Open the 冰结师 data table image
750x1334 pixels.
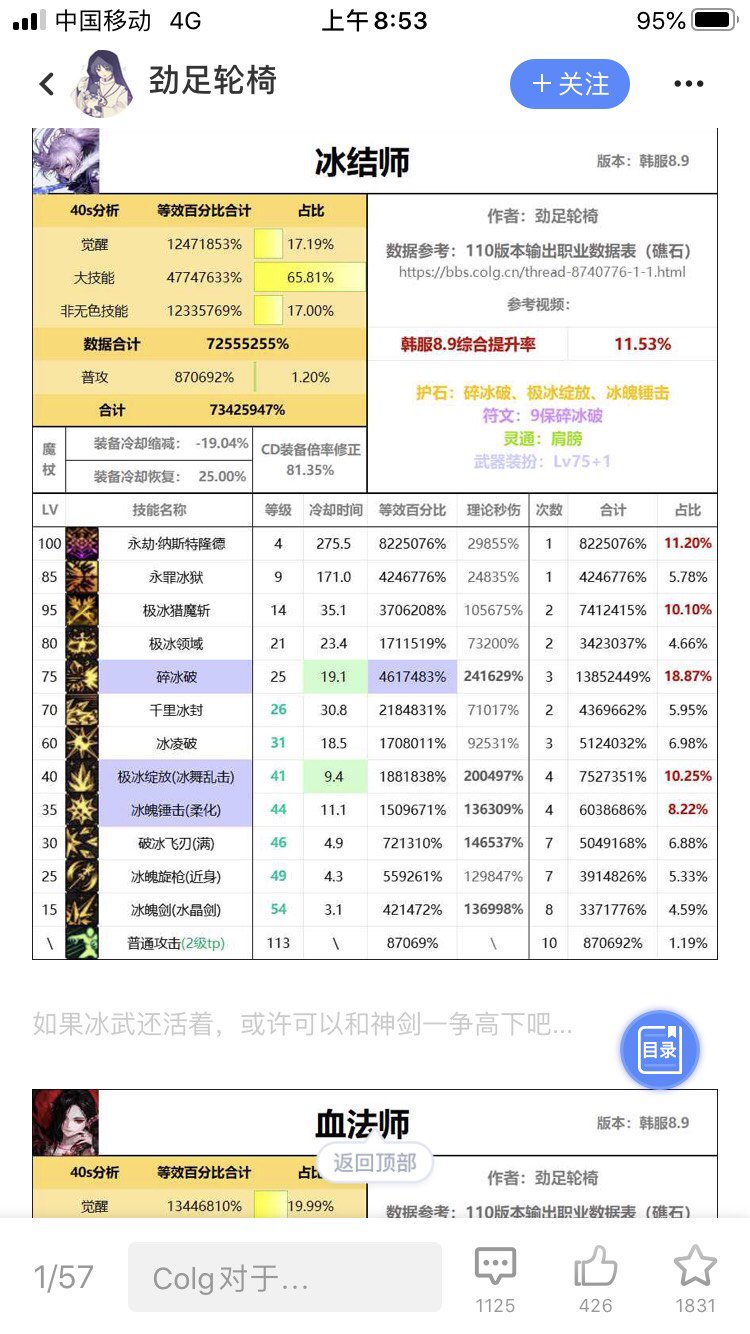[x=375, y=543]
